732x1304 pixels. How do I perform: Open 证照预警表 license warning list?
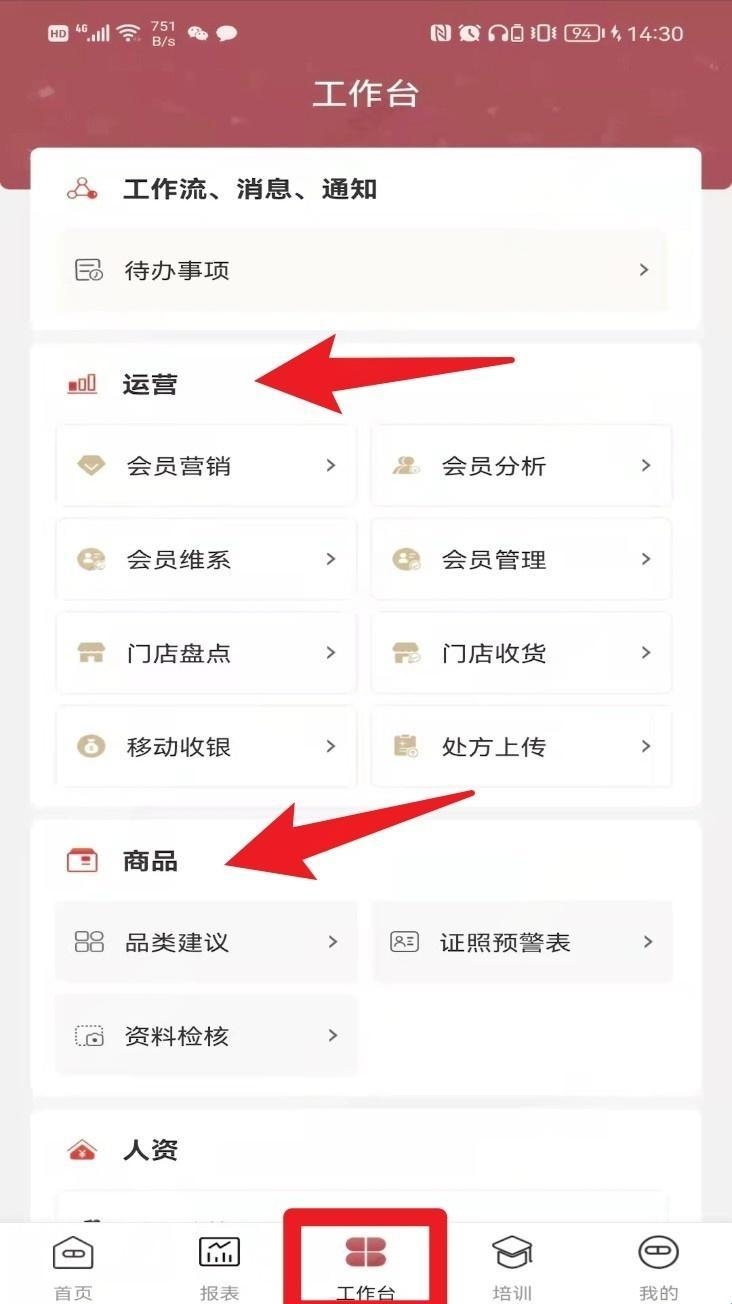pyautogui.click(x=521, y=942)
